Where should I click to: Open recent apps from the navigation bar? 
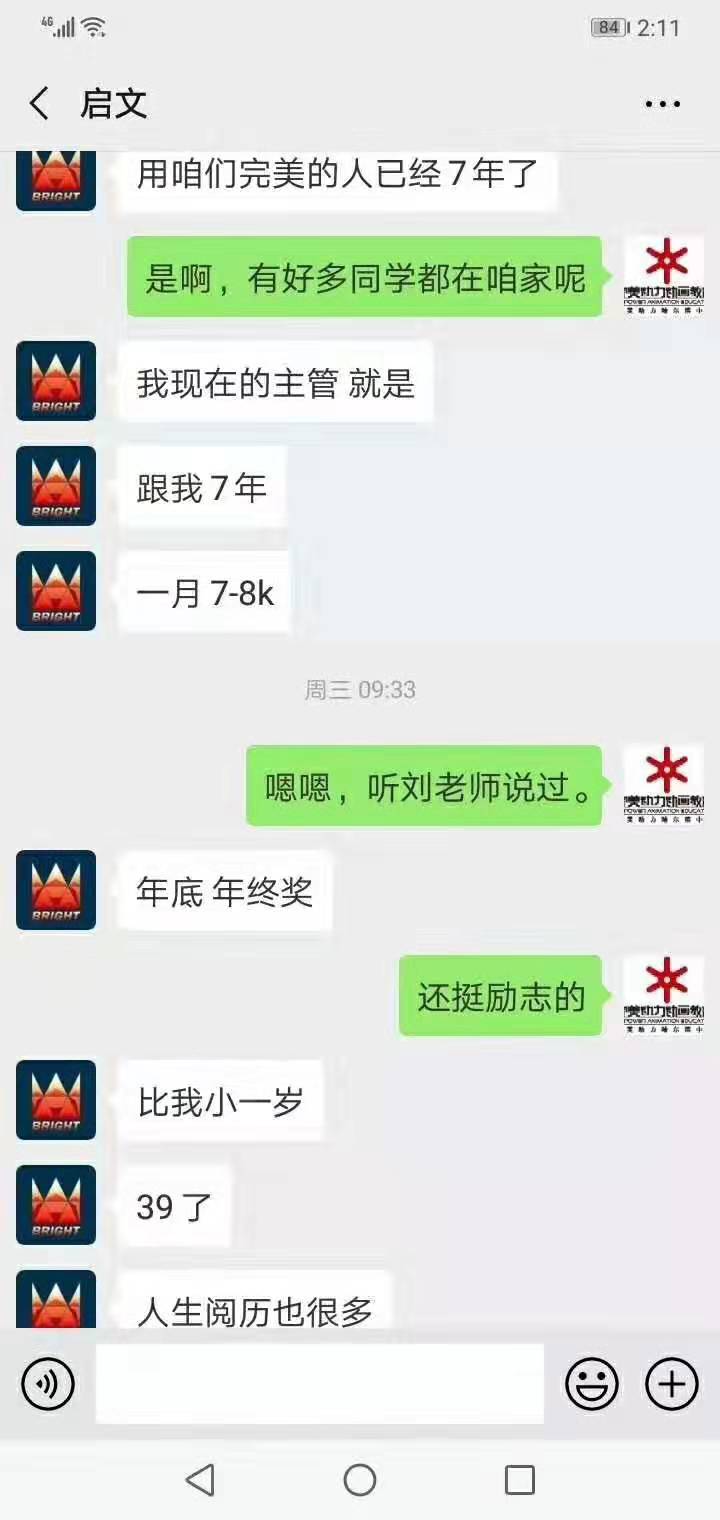point(520,1480)
